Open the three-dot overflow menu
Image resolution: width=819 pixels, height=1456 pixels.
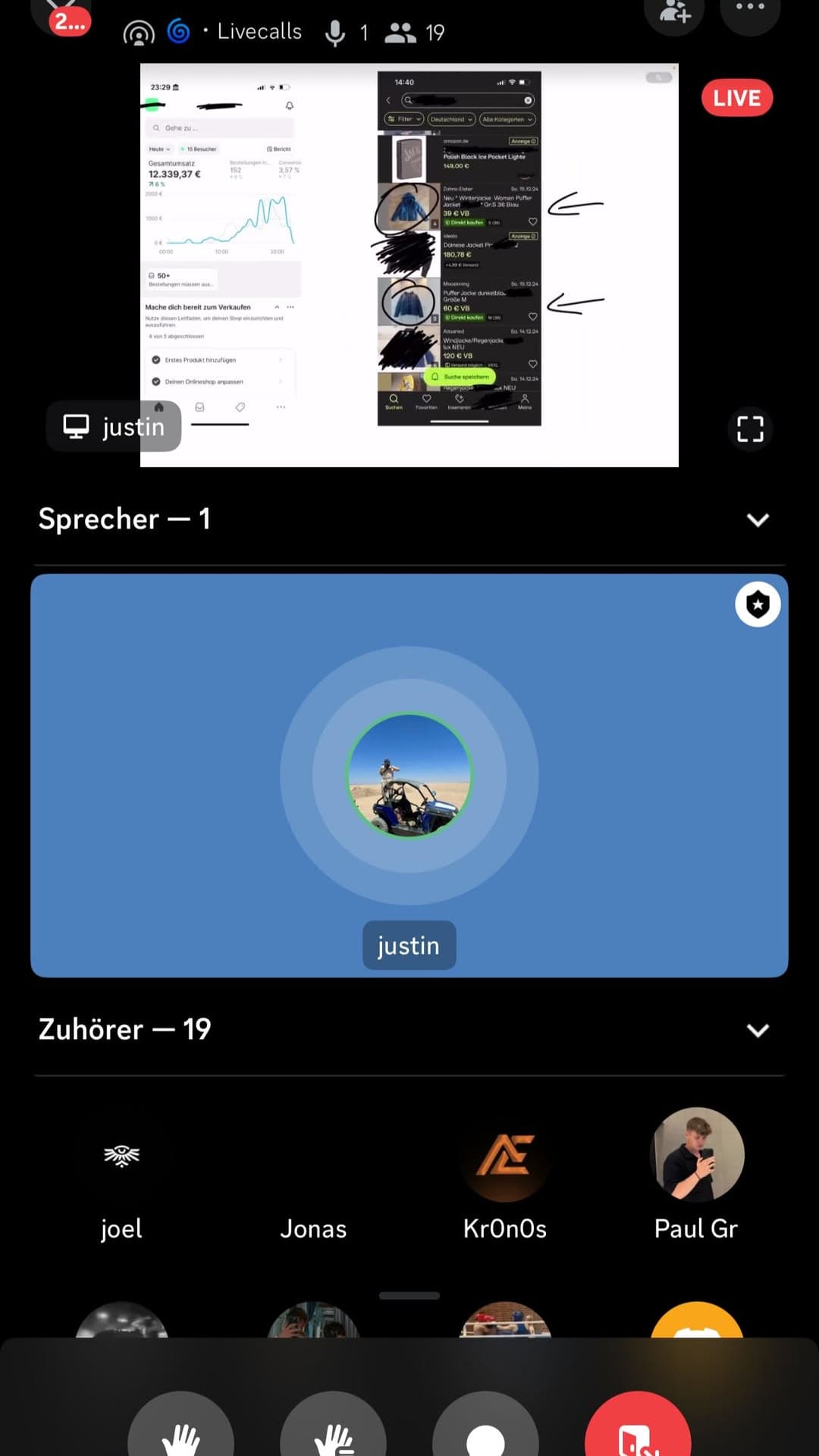click(x=749, y=9)
